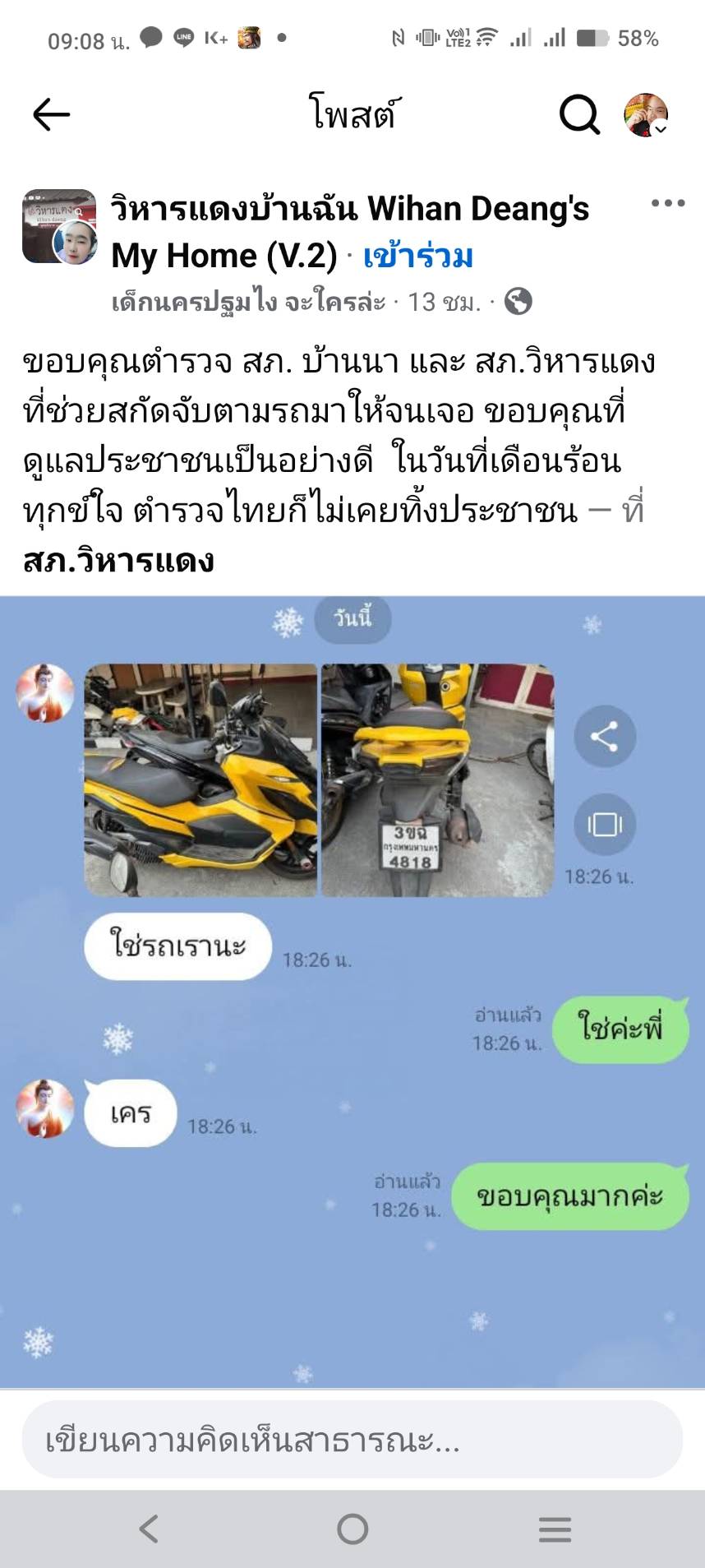705x1568 pixels.
Task: Open the system recent apps button
Action: [x=555, y=1529]
